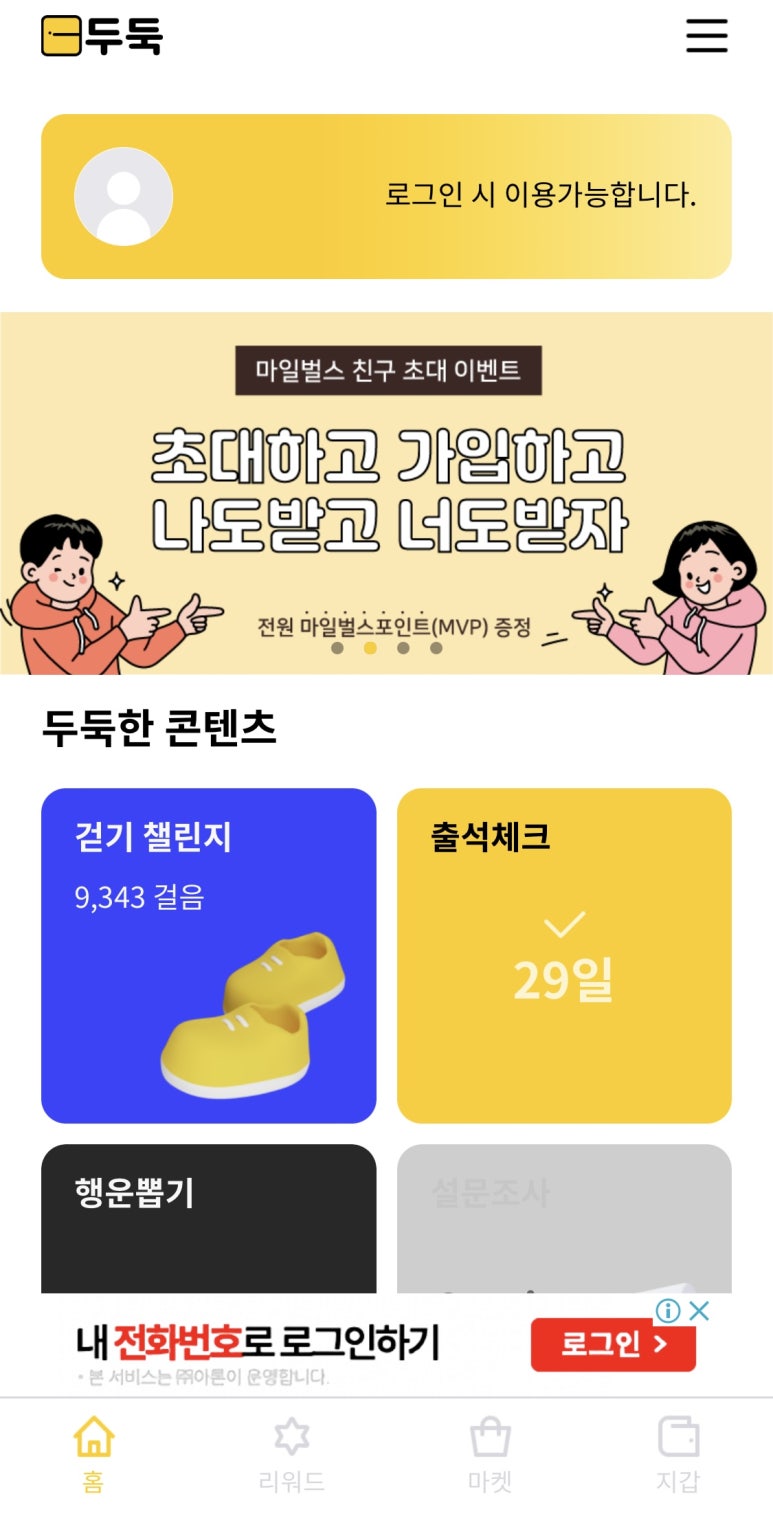Switch to the 리워드 tab
This screenshot has height=1538, width=773.
coord(291,1455)
